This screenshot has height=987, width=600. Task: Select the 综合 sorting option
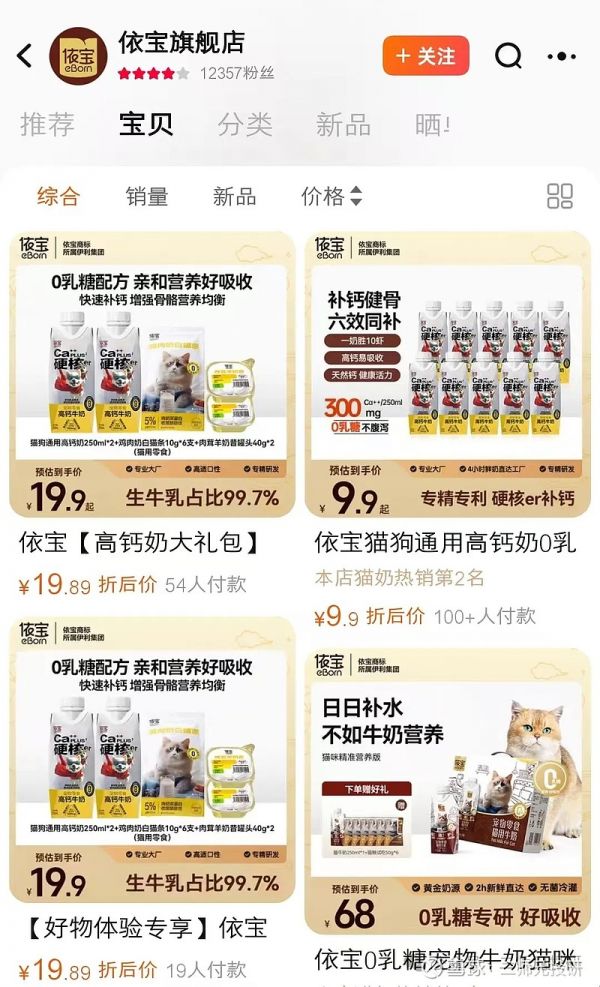point(58,196)
